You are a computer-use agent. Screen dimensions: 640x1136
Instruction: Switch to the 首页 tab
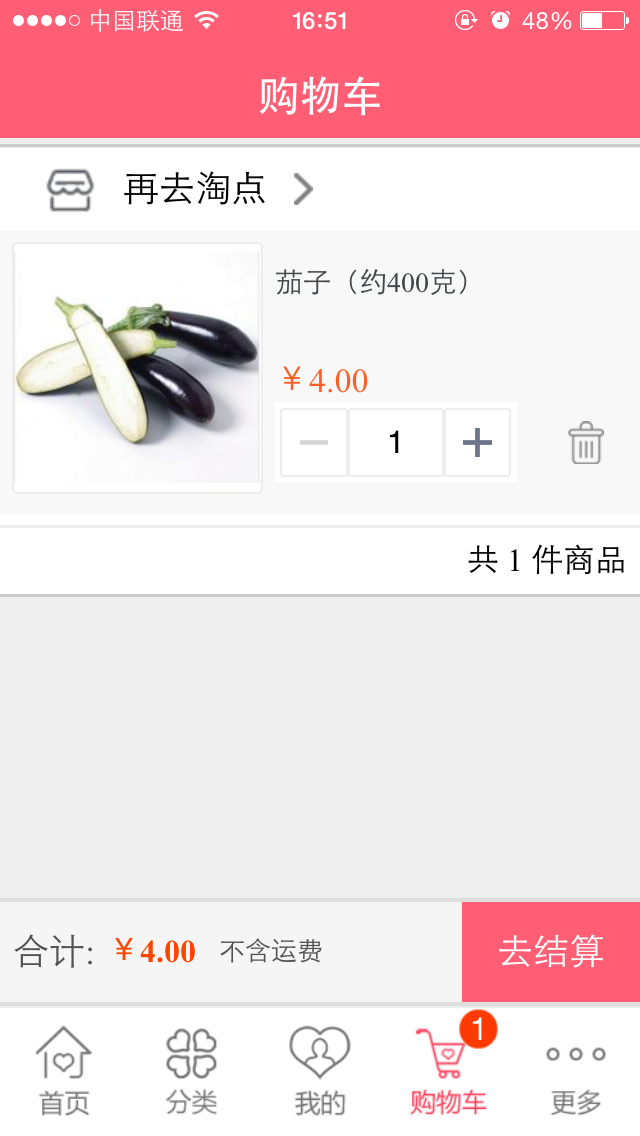(64, 1071)
